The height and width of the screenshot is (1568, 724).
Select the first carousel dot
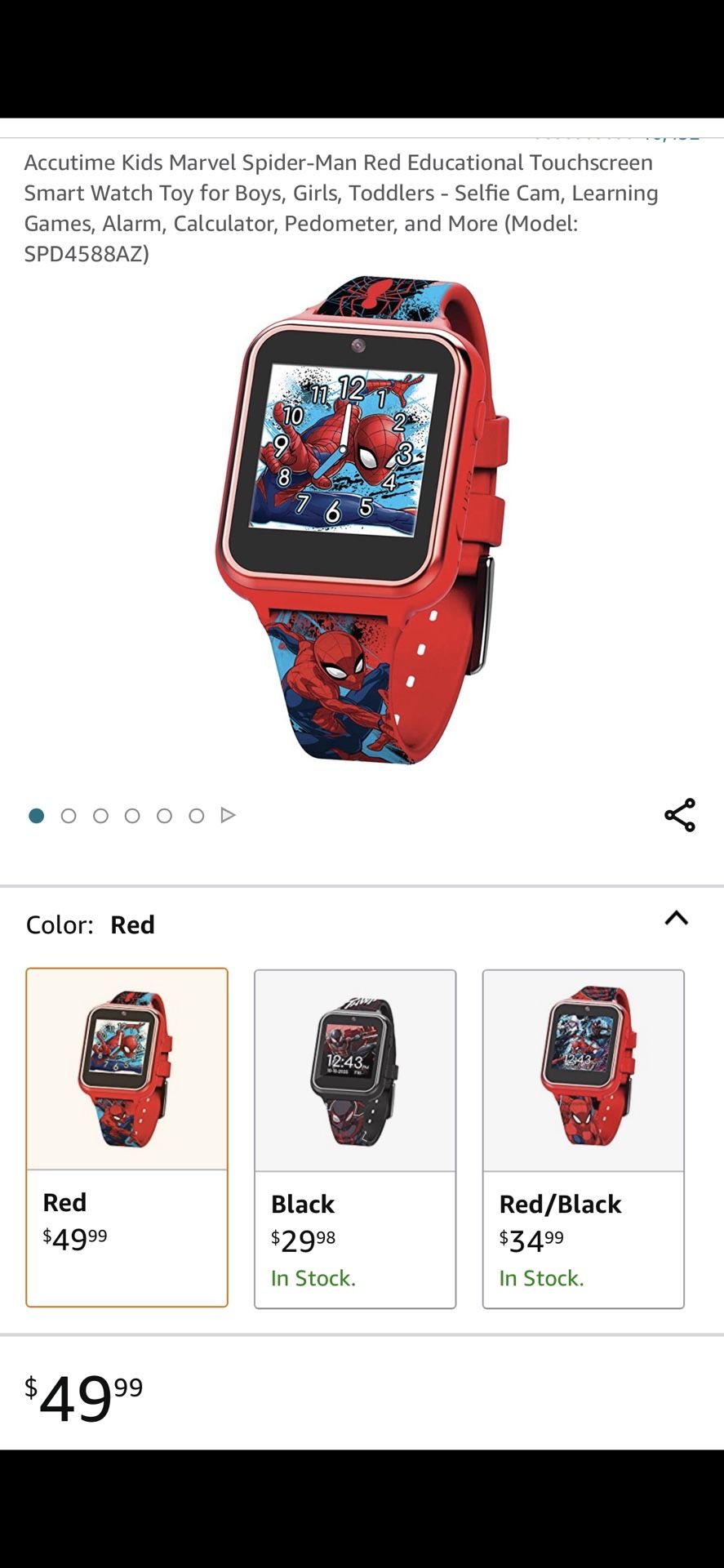36,814
